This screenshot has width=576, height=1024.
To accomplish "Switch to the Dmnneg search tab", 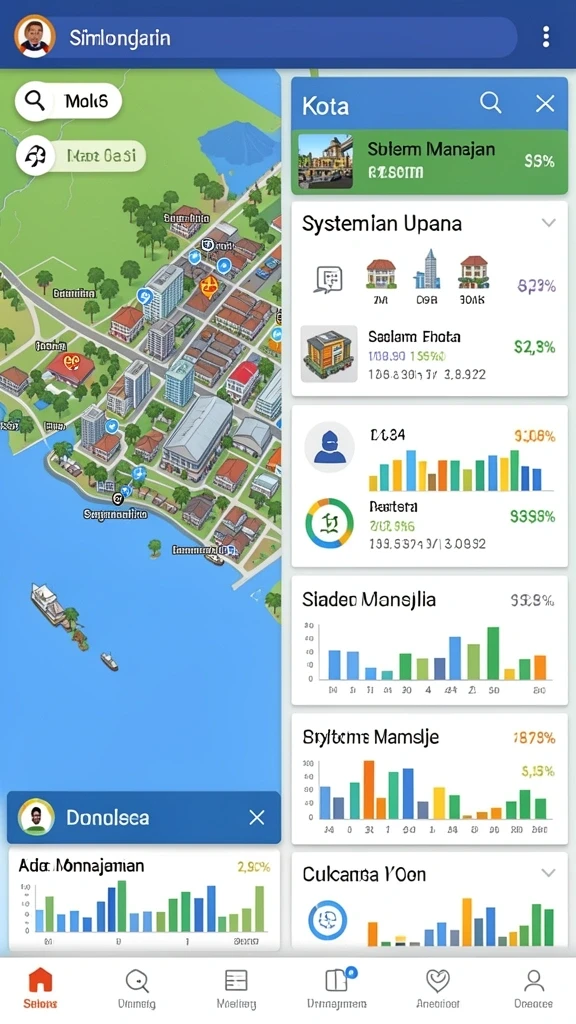I will point(136,989).
